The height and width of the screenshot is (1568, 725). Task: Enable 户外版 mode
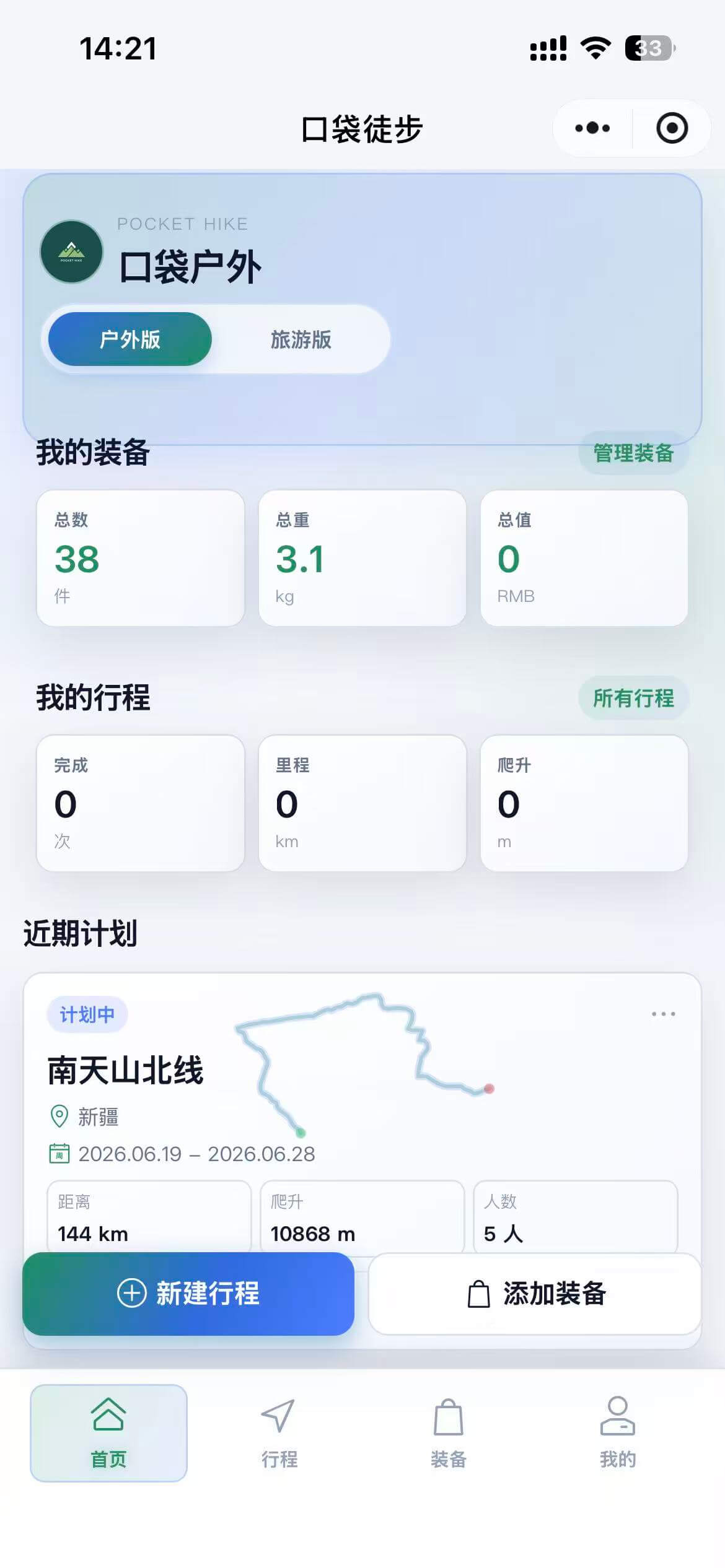pos(130,339)
